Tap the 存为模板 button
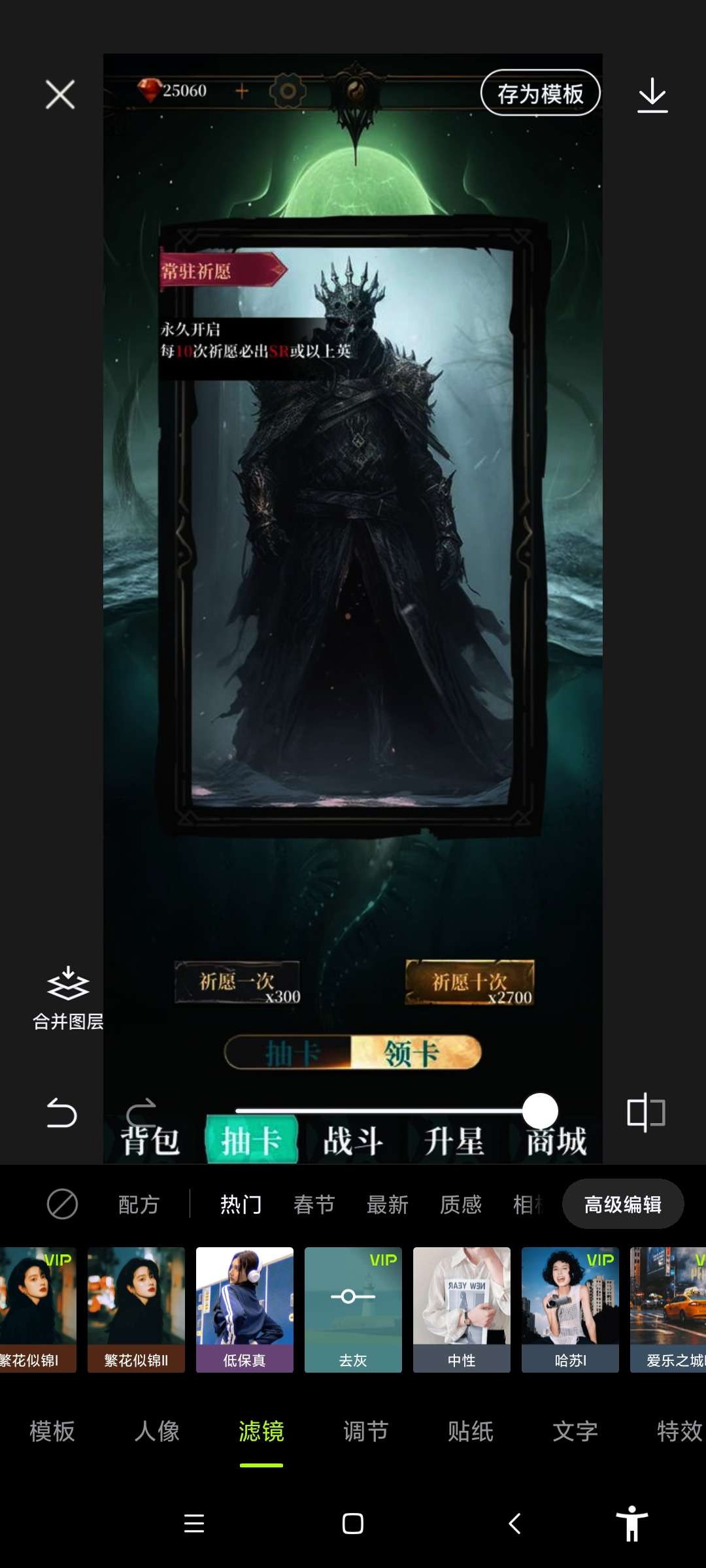 click(x=540, y=93)
